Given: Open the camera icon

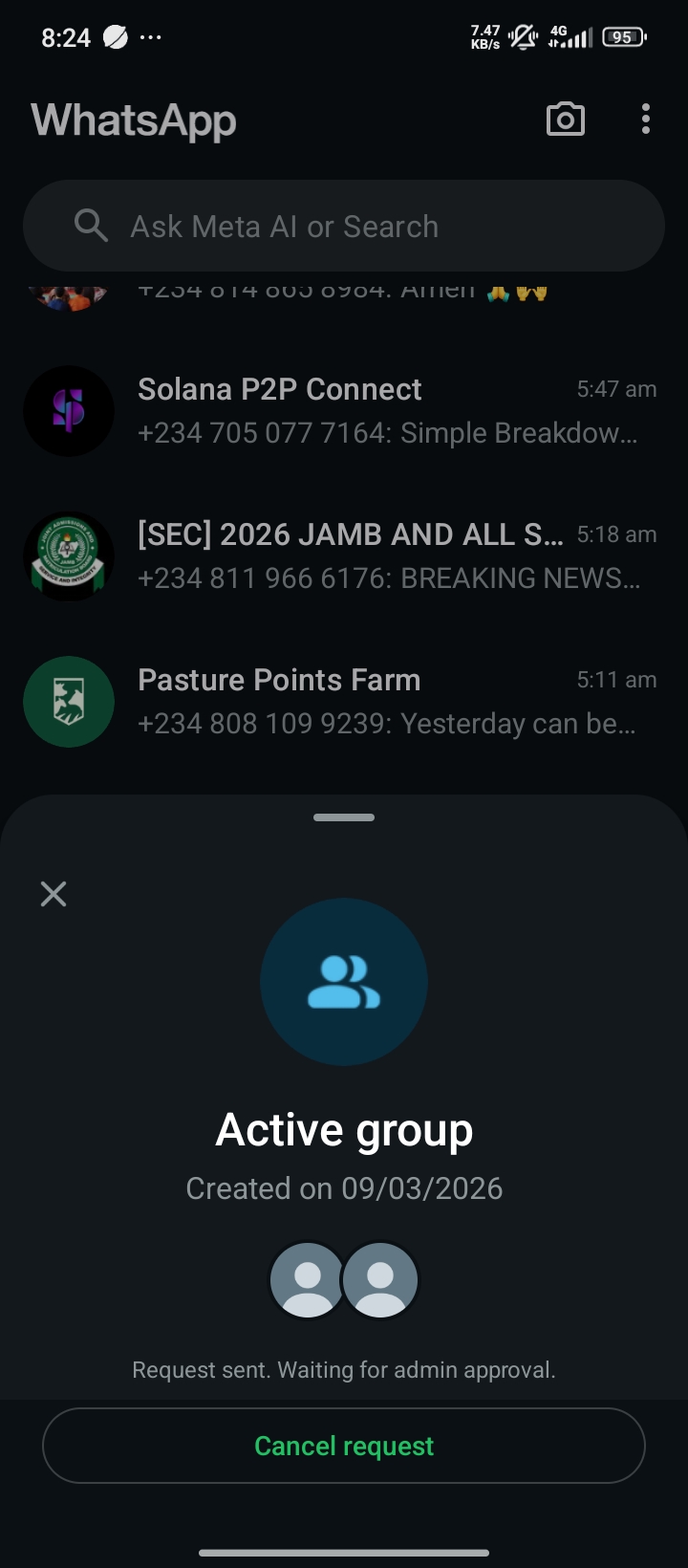Looking at the screenshot, I should coord(565,120).
